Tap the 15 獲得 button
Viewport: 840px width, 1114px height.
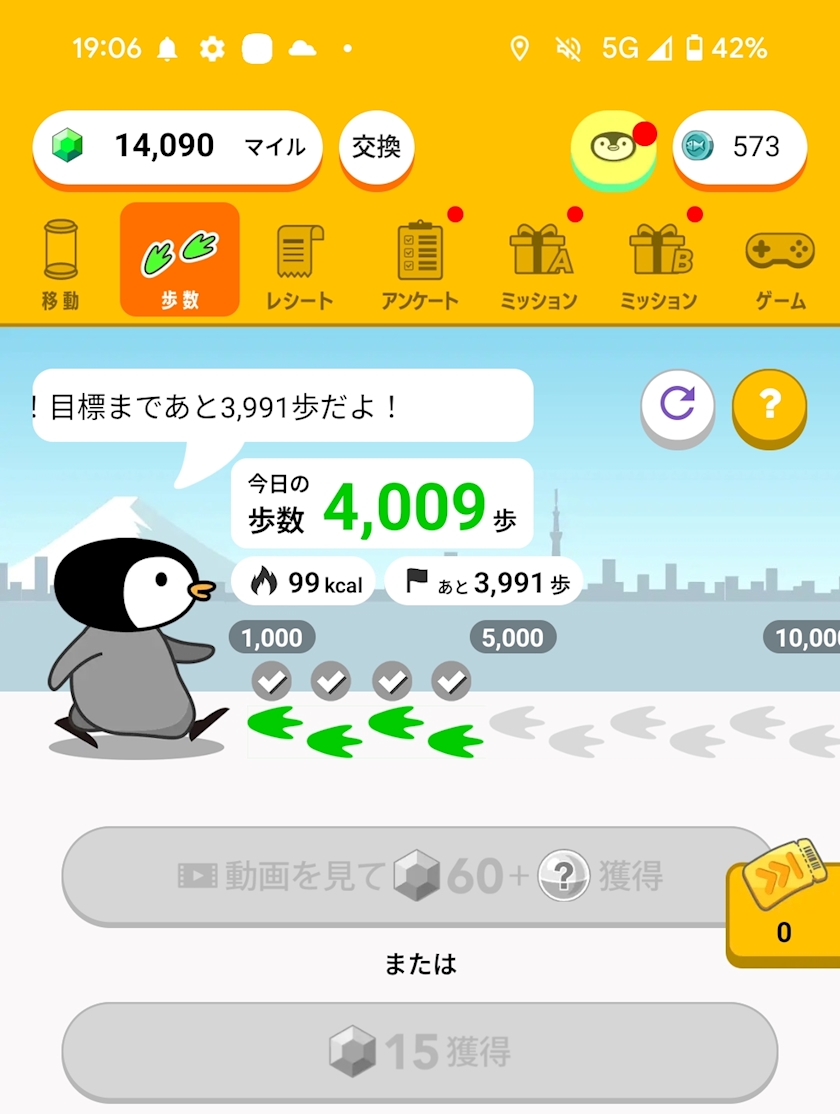[419, 1051]
